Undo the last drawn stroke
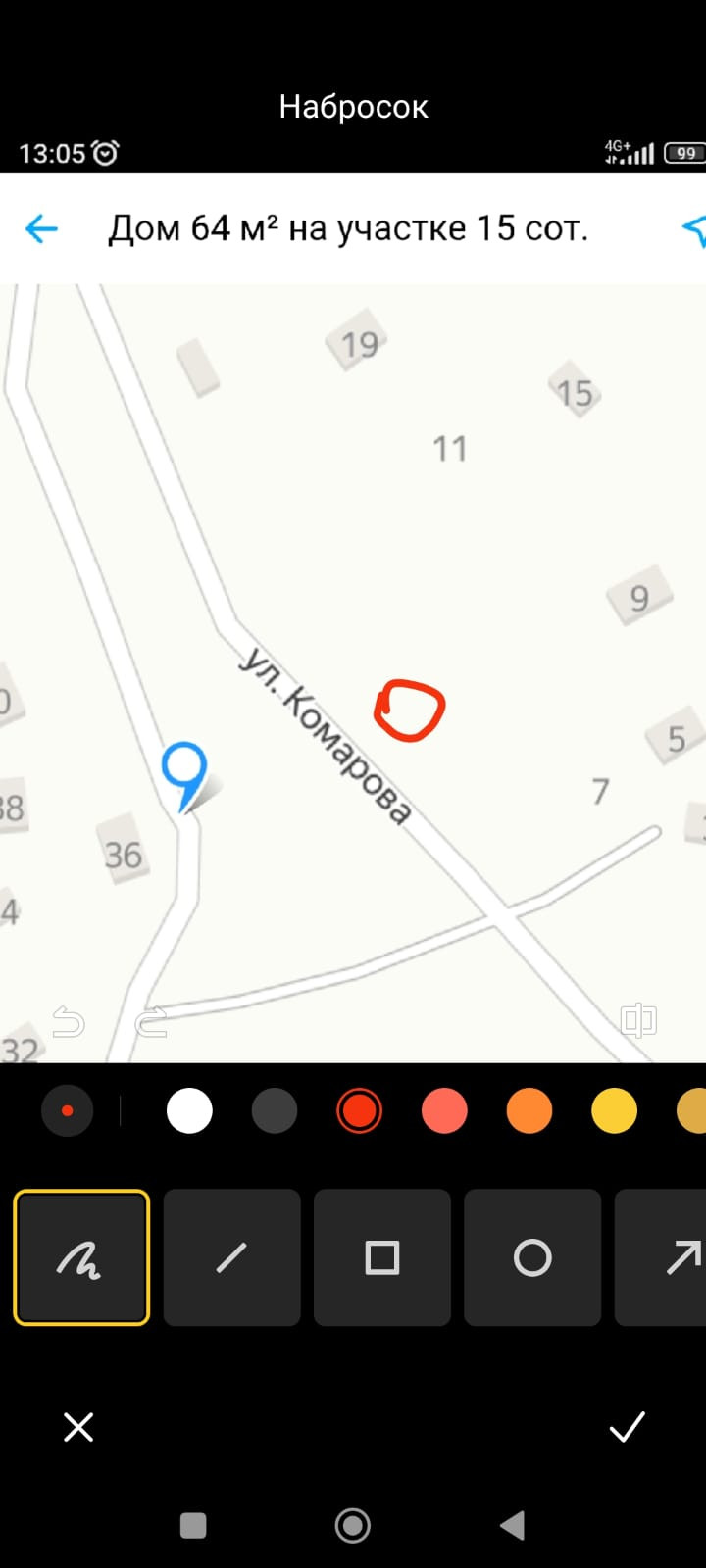706x1568 pixels. tap(69, 1022)
